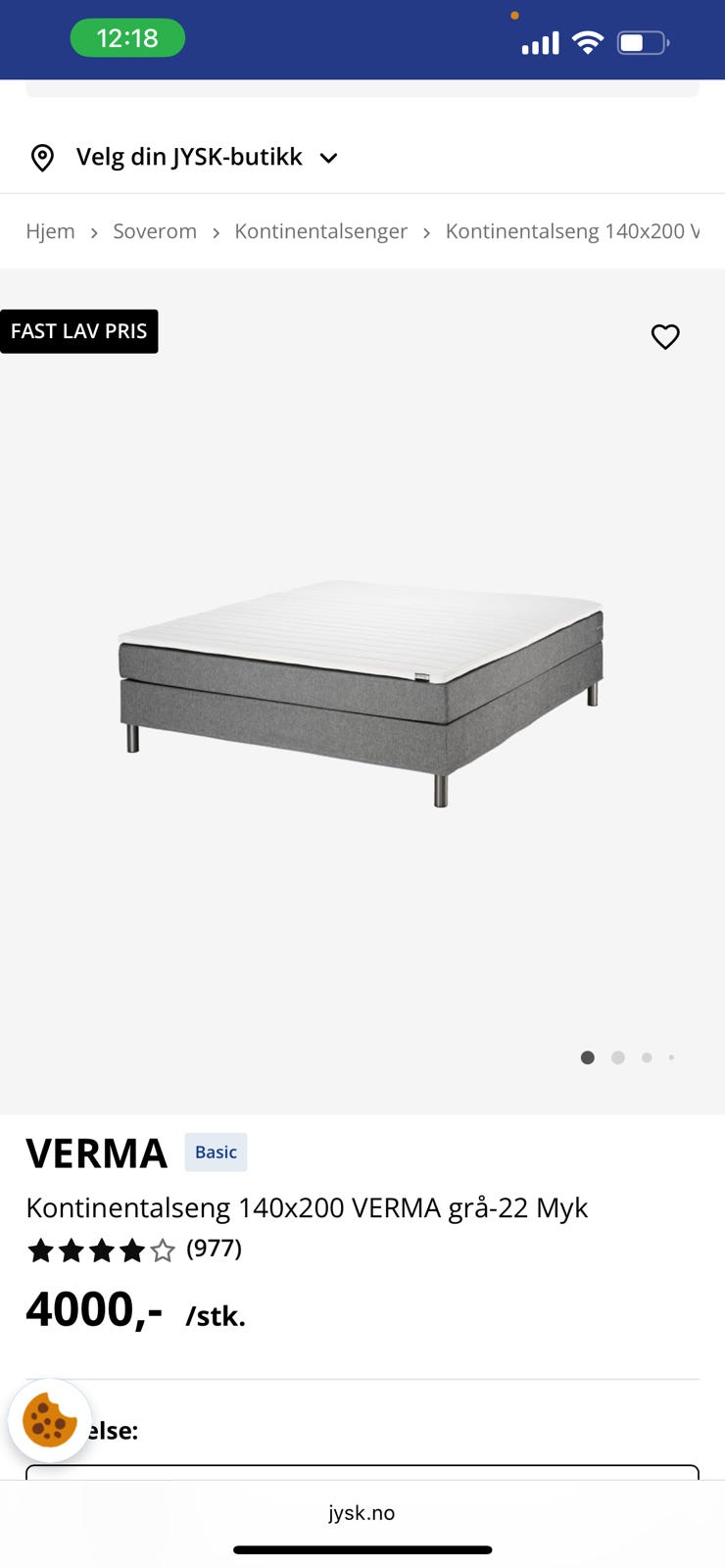Tap the jysk.no address bar
725x1568 pixels.
pyautogui.click(x=362, y=1513)
